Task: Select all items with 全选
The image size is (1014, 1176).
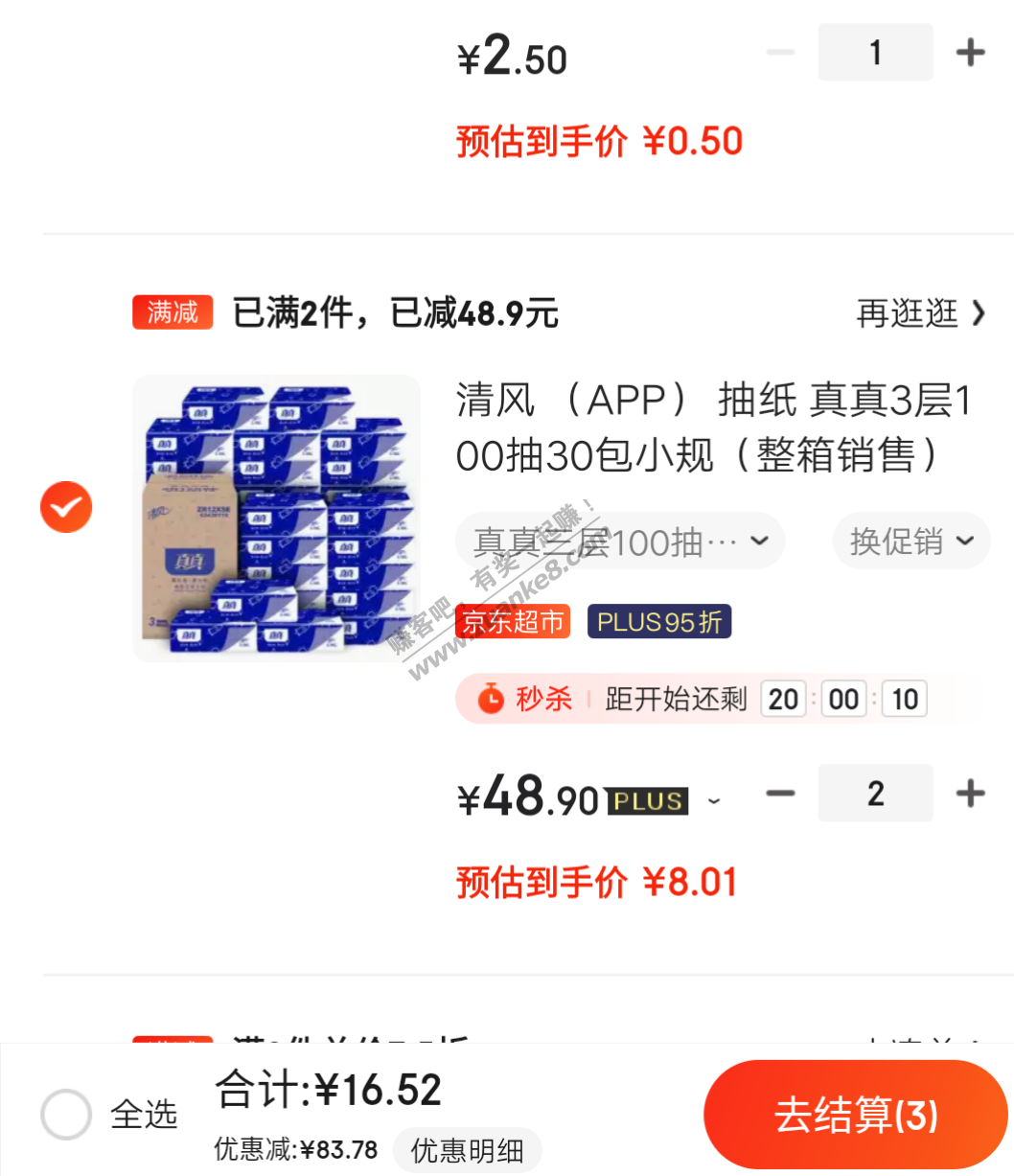Action: tap(67, 1114)
